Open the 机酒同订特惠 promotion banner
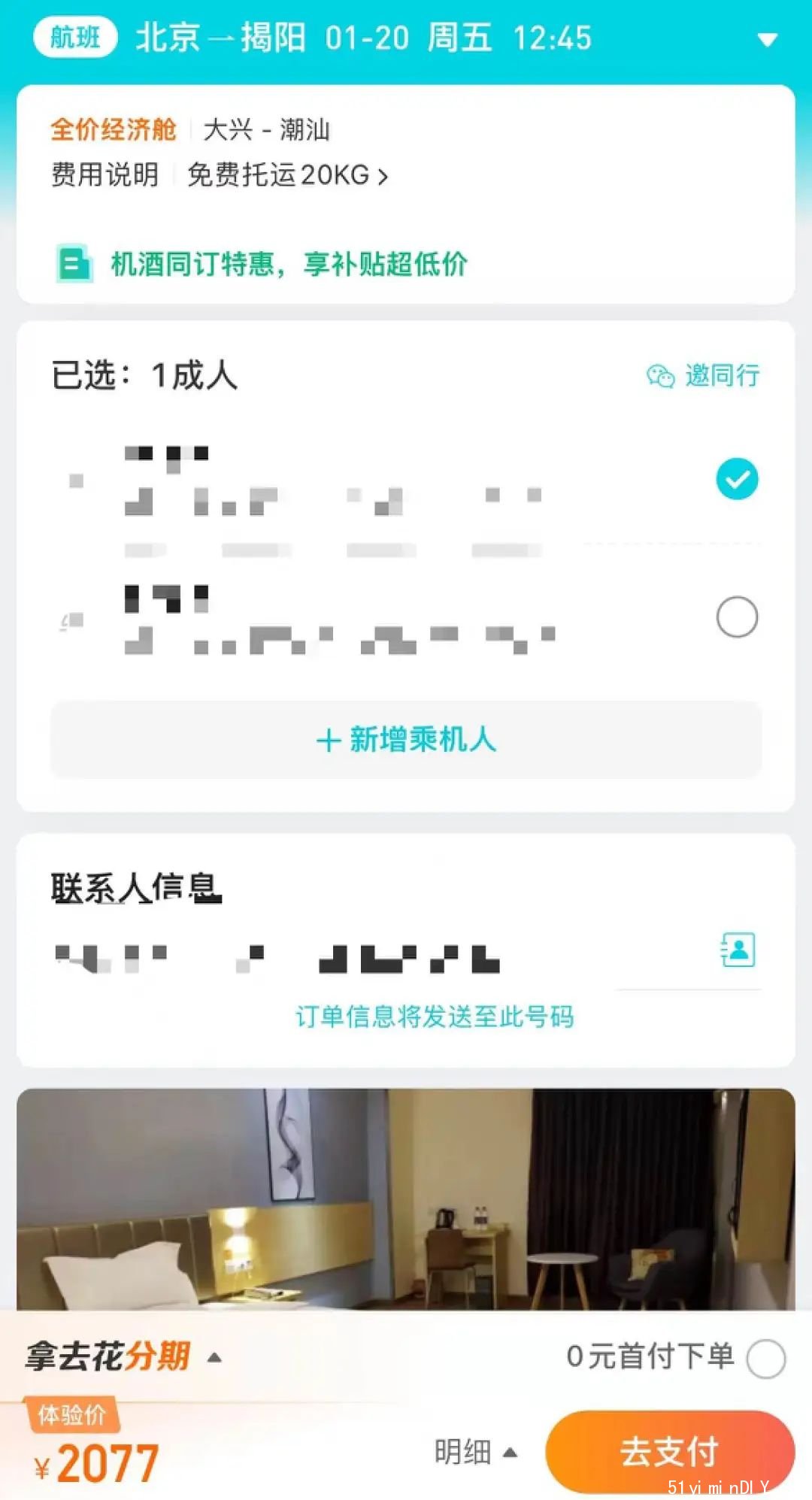Screen dimensions: 812x1500 [x=262, y=264]
